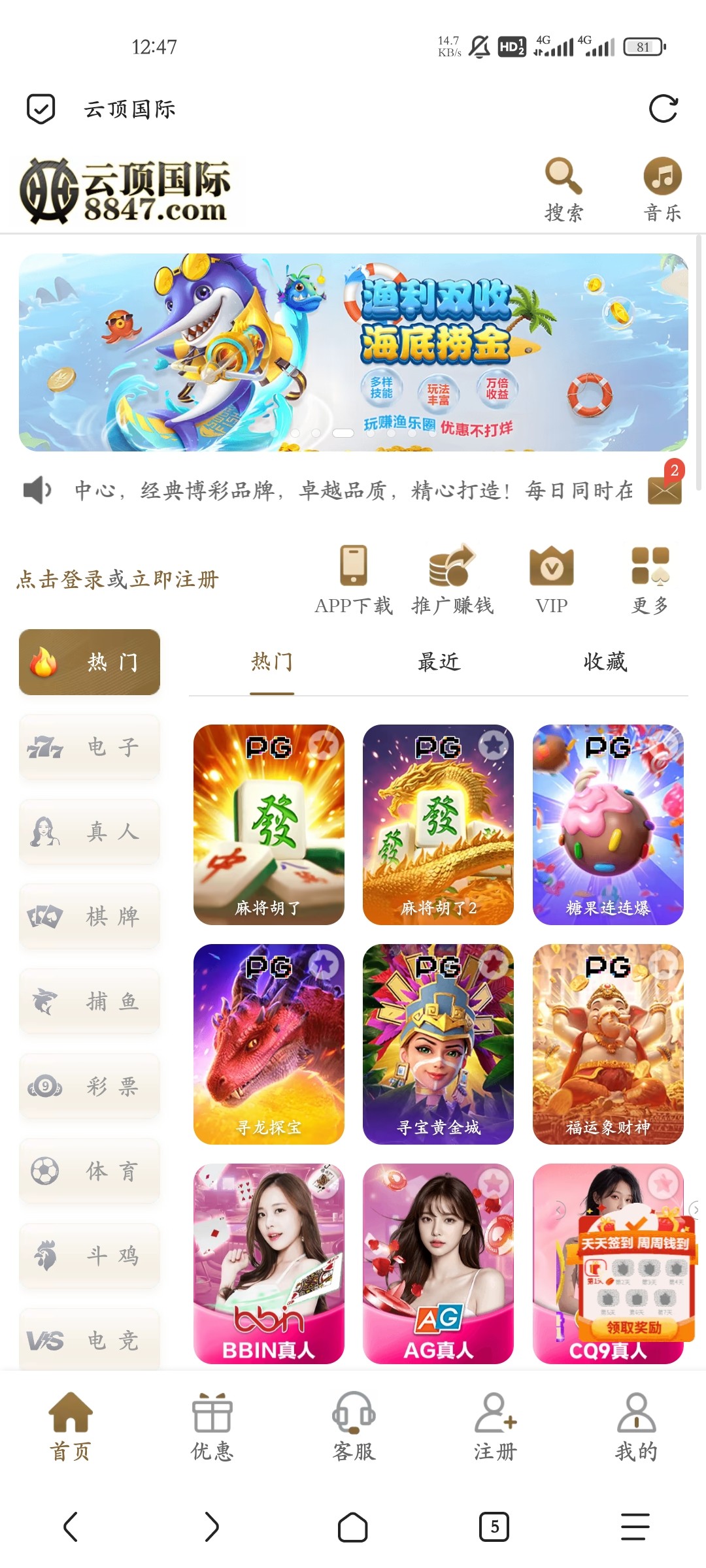Tap the 音乐 music icon
The height and width of the screenshot is (1568, 706).
pyautogui.click(x=662, y=189)
